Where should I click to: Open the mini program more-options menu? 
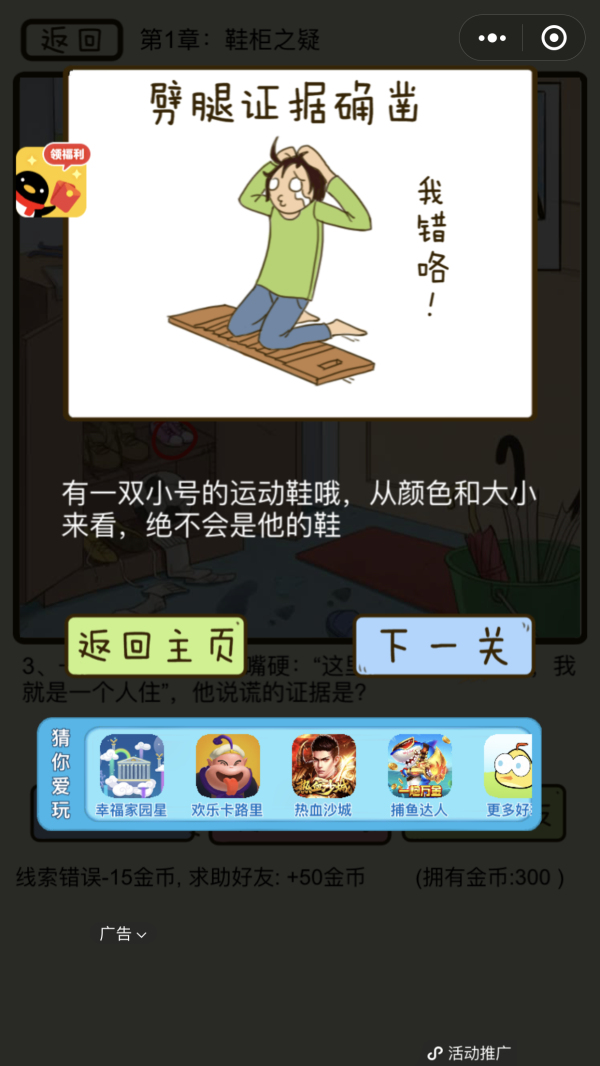tap(492, 38)
